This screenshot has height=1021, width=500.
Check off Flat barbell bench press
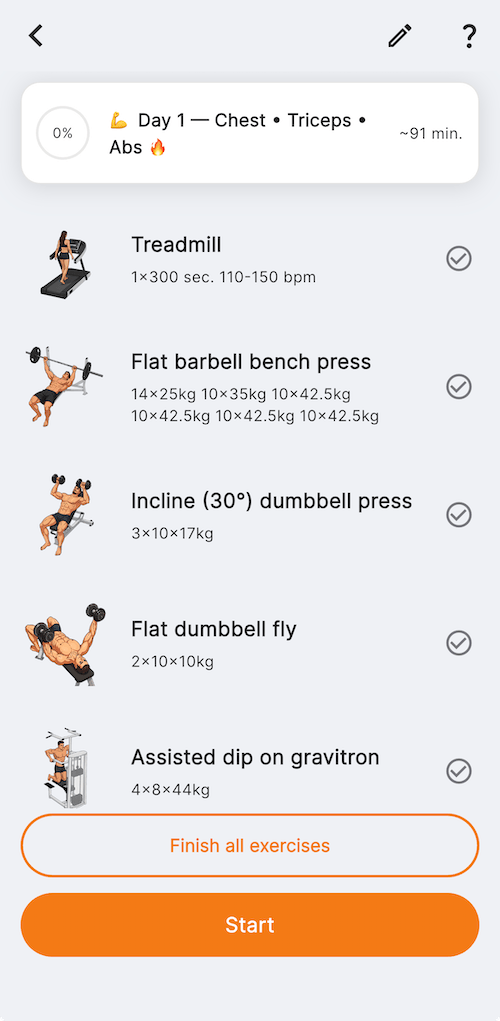(459, 387)
